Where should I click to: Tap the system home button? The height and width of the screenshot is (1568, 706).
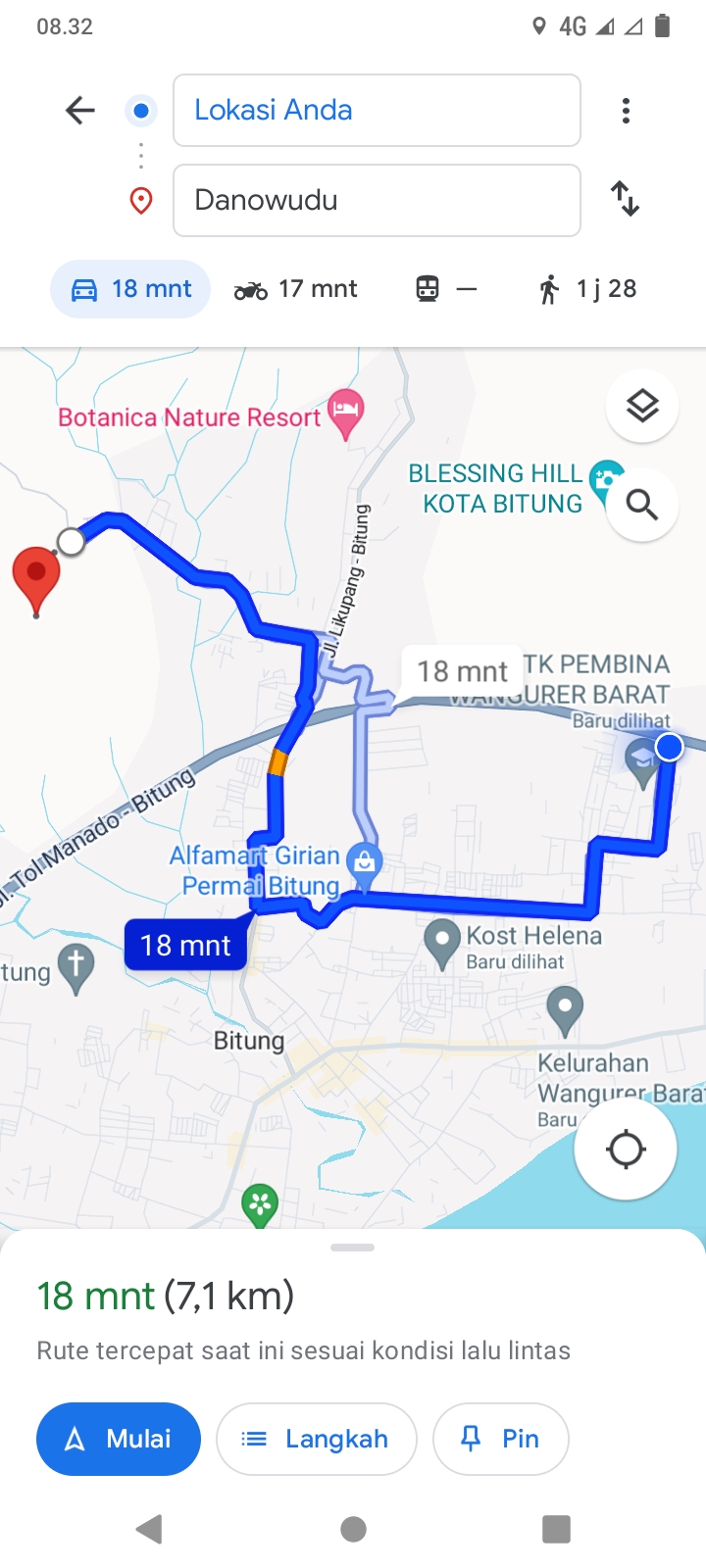pyautogui.click(x=353, y=1529)
